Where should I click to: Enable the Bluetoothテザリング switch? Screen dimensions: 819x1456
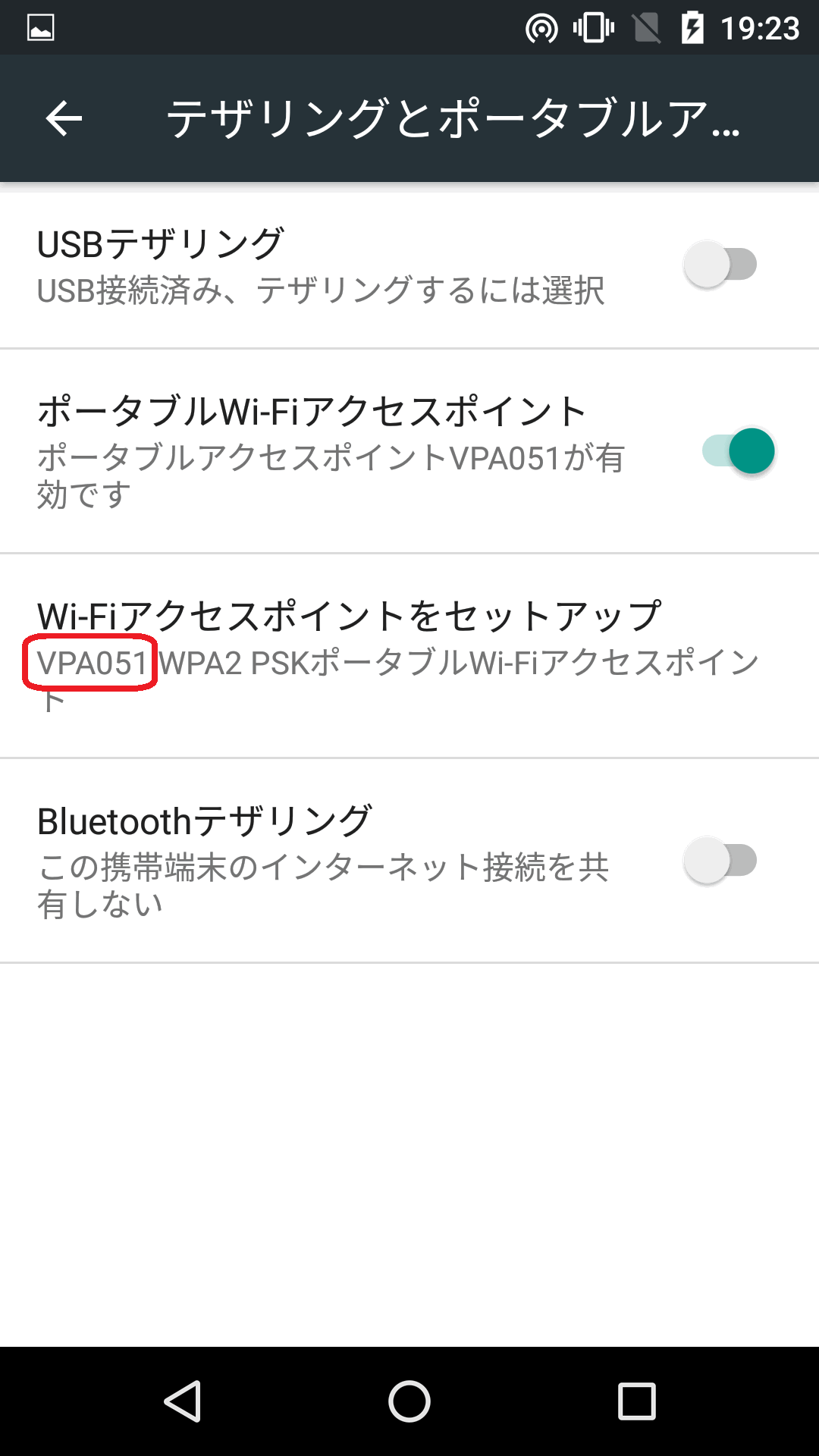[720, 861]
